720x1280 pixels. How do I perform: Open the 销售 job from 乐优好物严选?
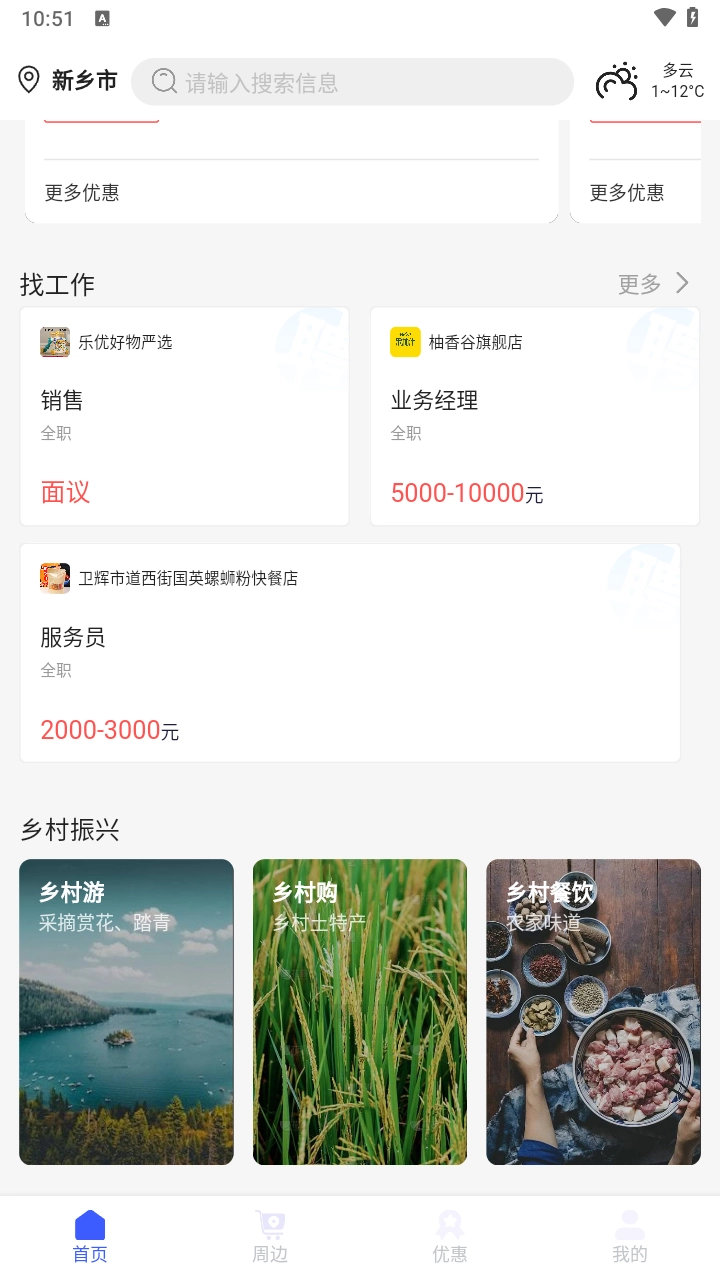185,416
